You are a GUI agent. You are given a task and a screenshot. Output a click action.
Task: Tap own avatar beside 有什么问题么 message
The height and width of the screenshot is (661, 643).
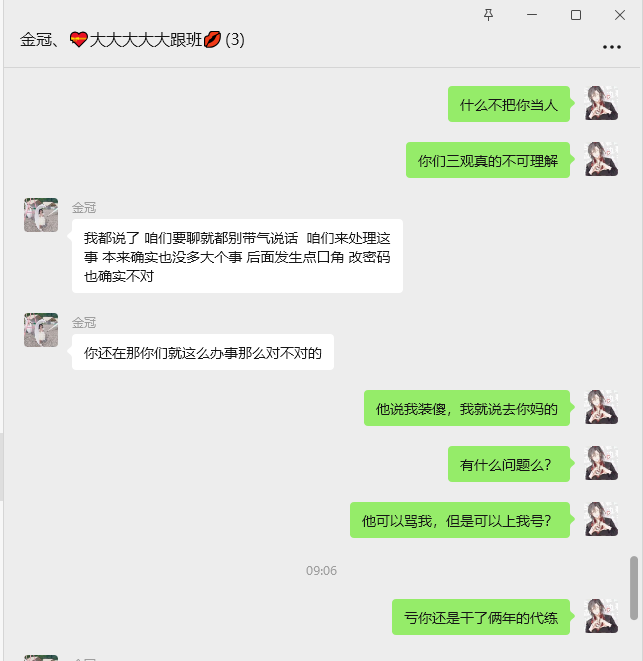coord(601,463)
